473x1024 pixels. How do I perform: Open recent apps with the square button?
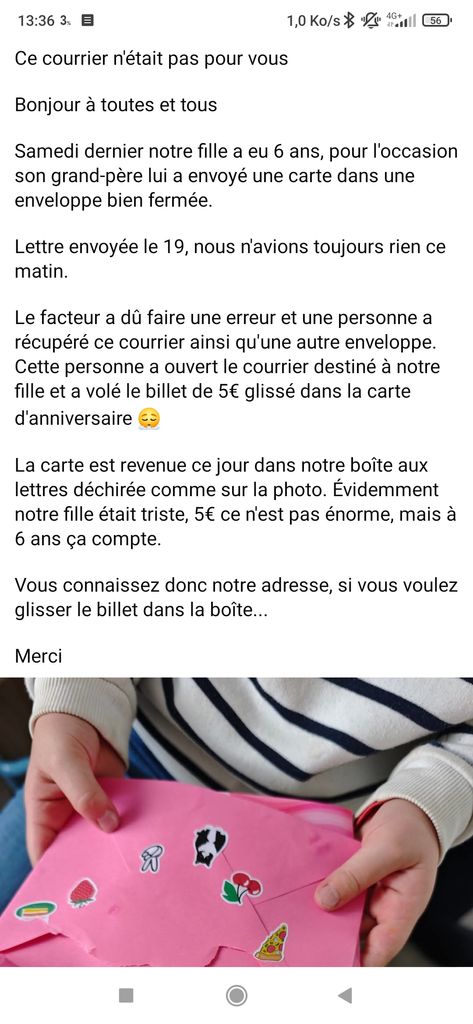coord(126,995)
